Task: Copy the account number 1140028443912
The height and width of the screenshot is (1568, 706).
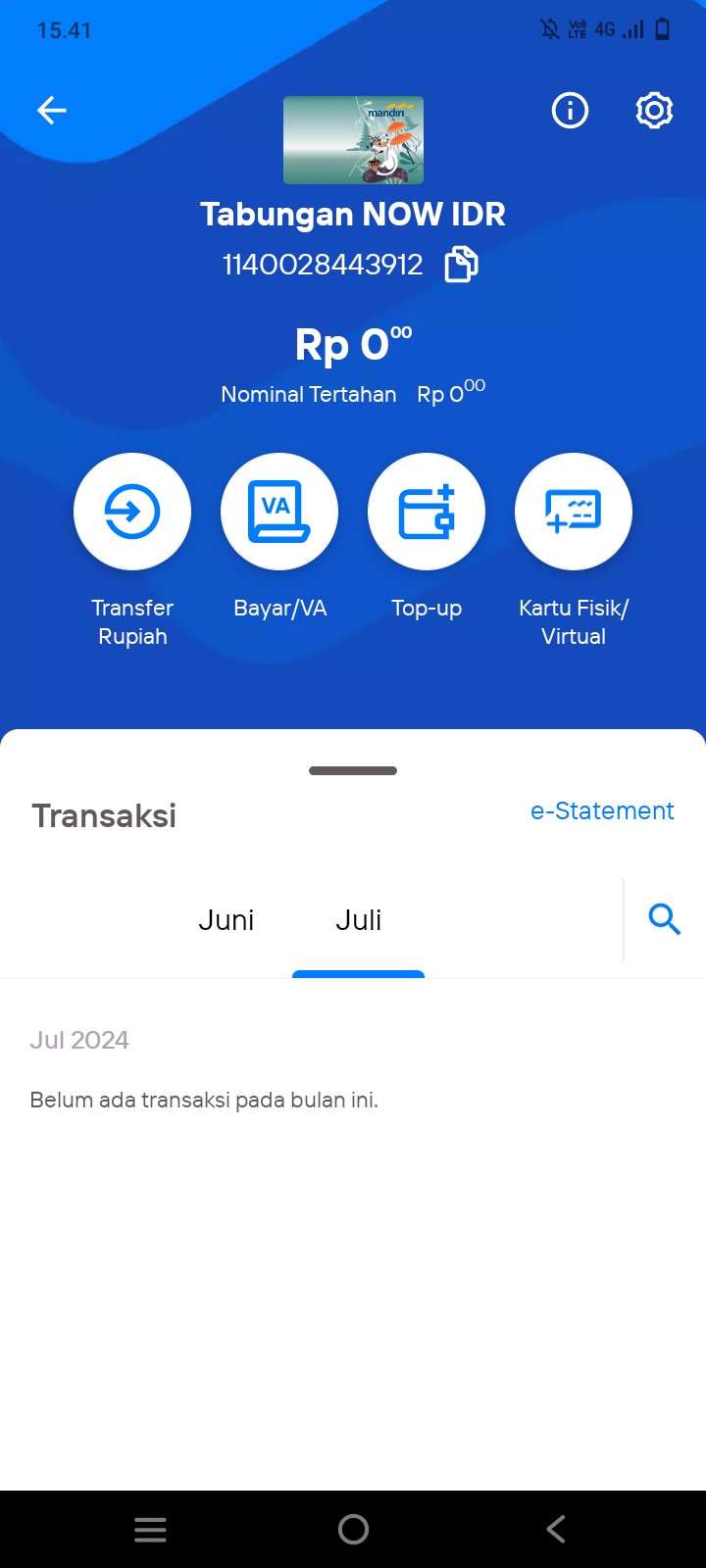Action: tap(461, 265)
